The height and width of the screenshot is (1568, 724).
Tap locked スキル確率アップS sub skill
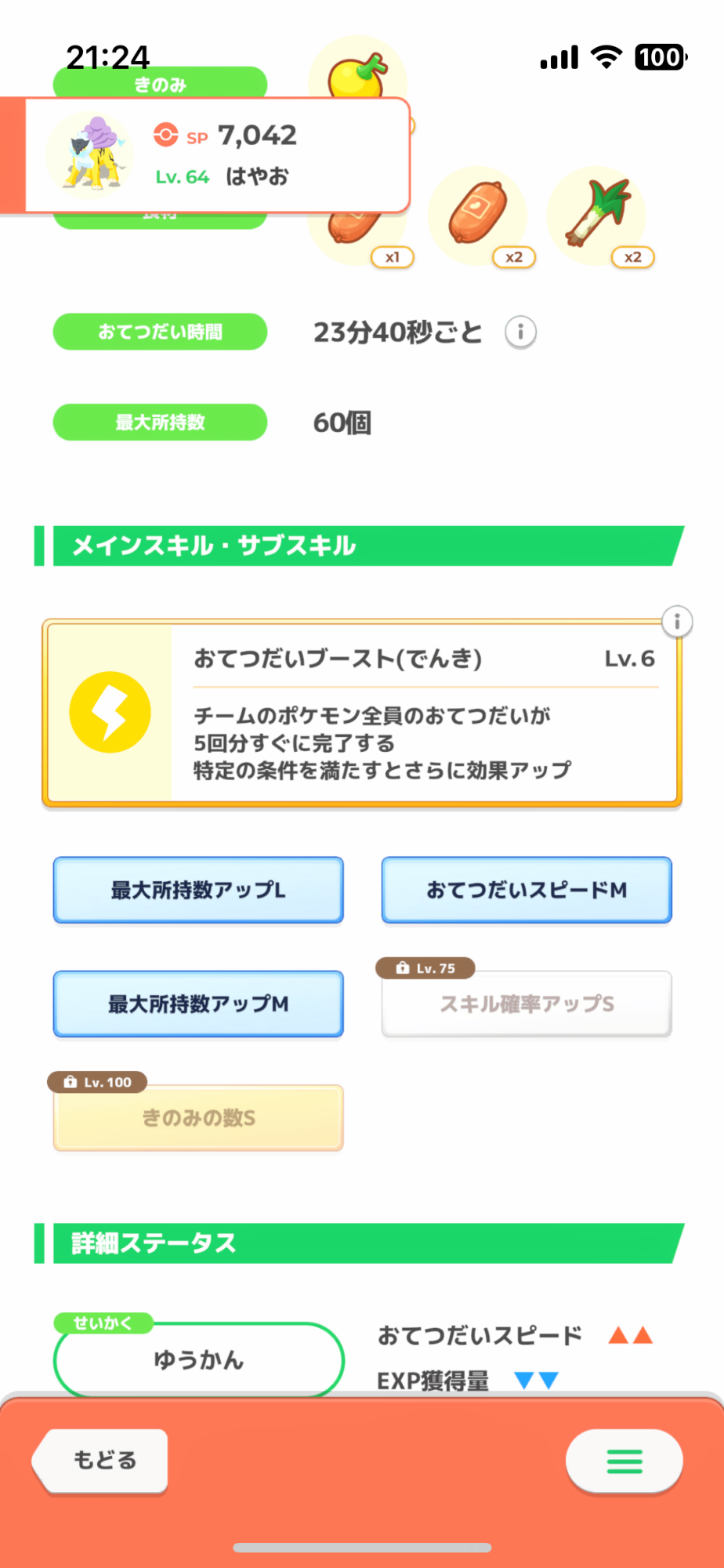coord(527,1004)
